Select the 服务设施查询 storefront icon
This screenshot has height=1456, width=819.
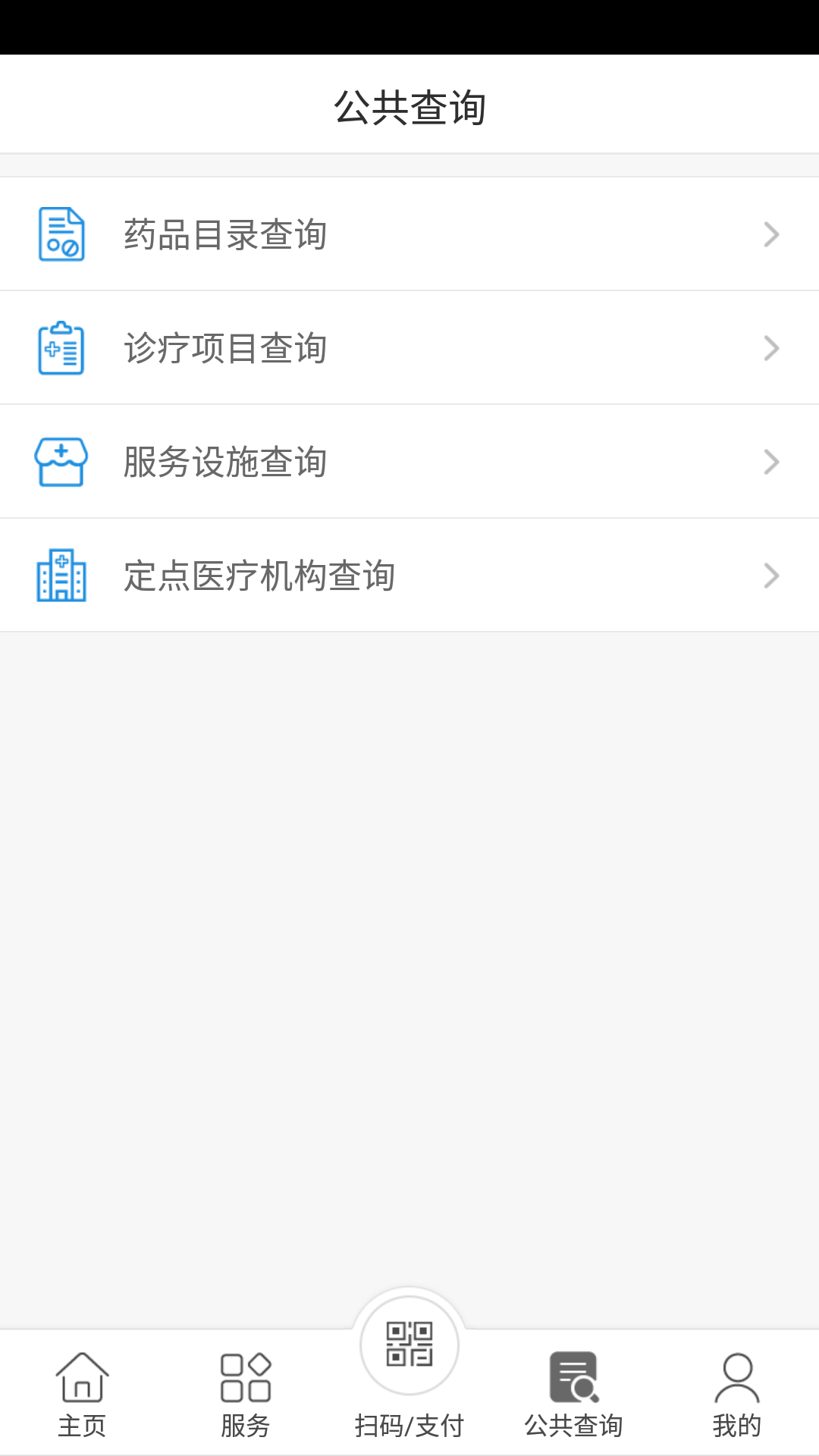pyautogui.click(x=62, y=461)
